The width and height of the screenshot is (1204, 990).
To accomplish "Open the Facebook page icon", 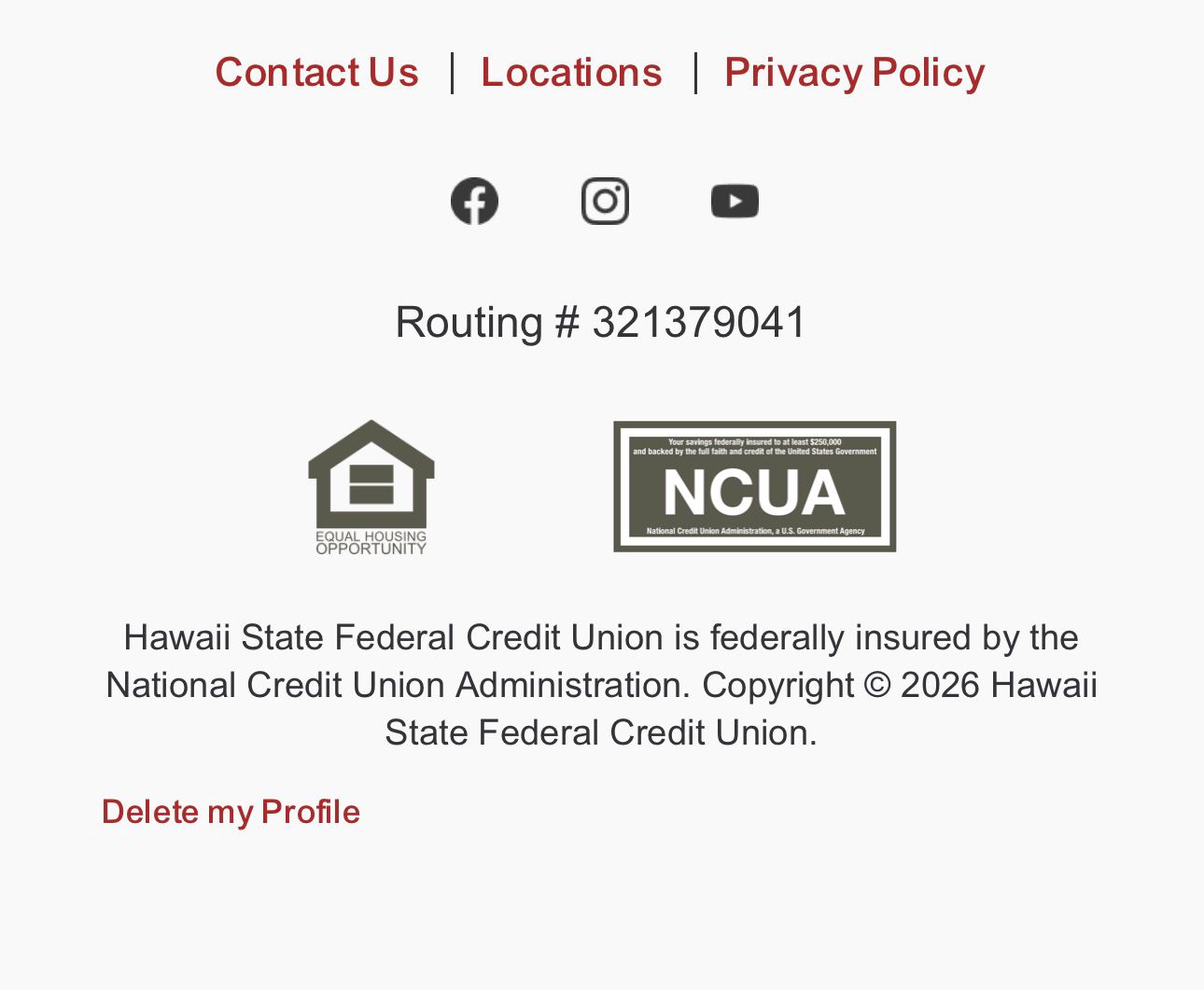I will (x=474, y=201).
